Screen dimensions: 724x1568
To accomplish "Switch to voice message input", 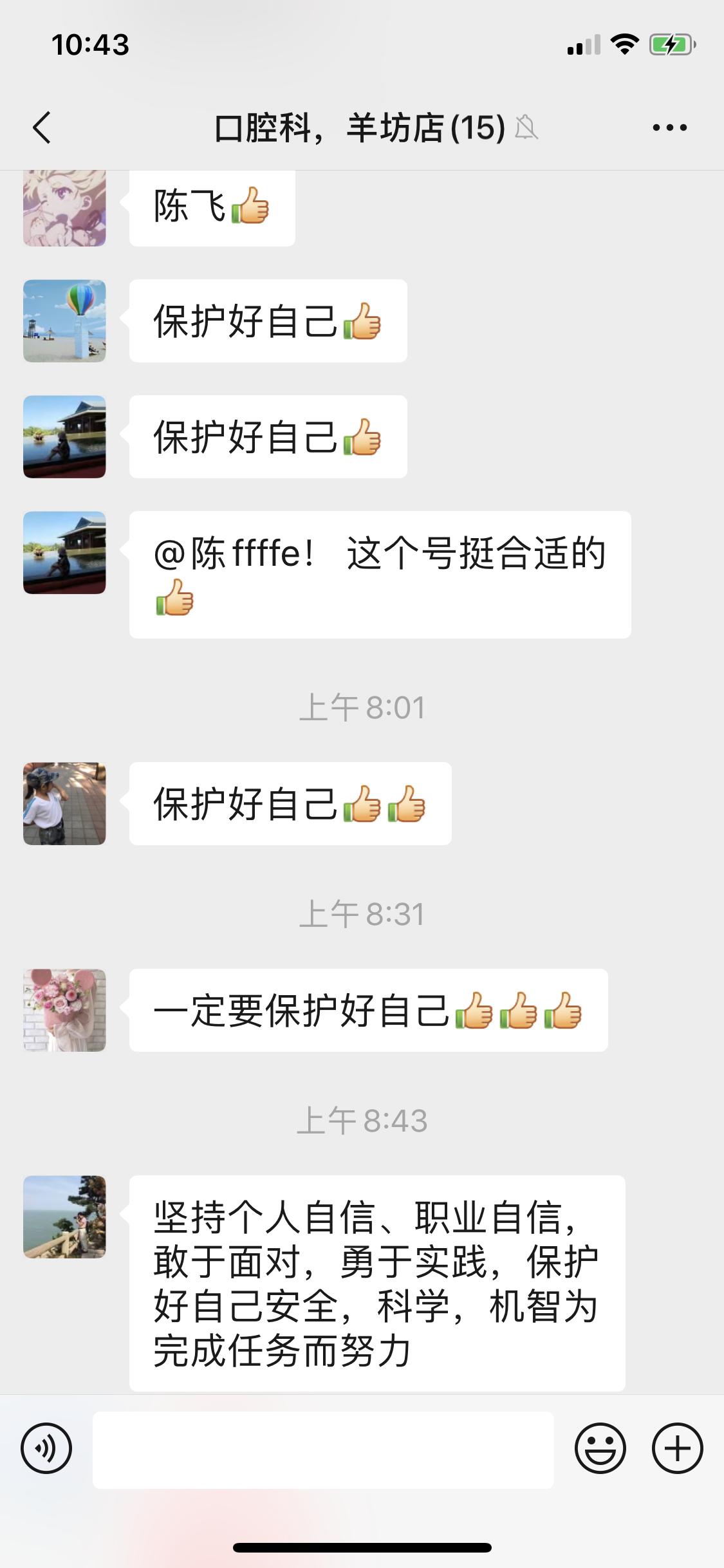I will pyautogui.click(x=46, y=1449).
